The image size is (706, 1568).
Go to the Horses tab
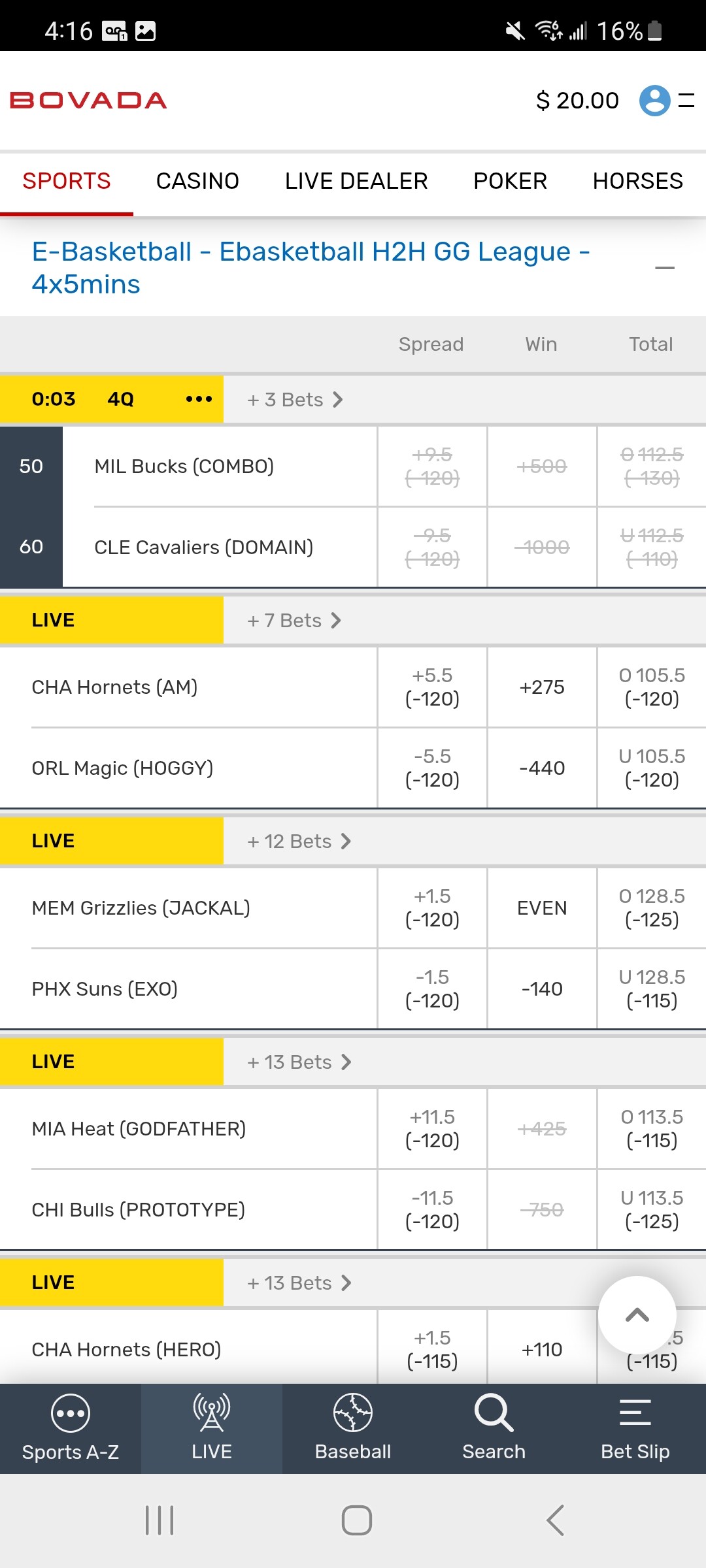(x=637, y=181)
